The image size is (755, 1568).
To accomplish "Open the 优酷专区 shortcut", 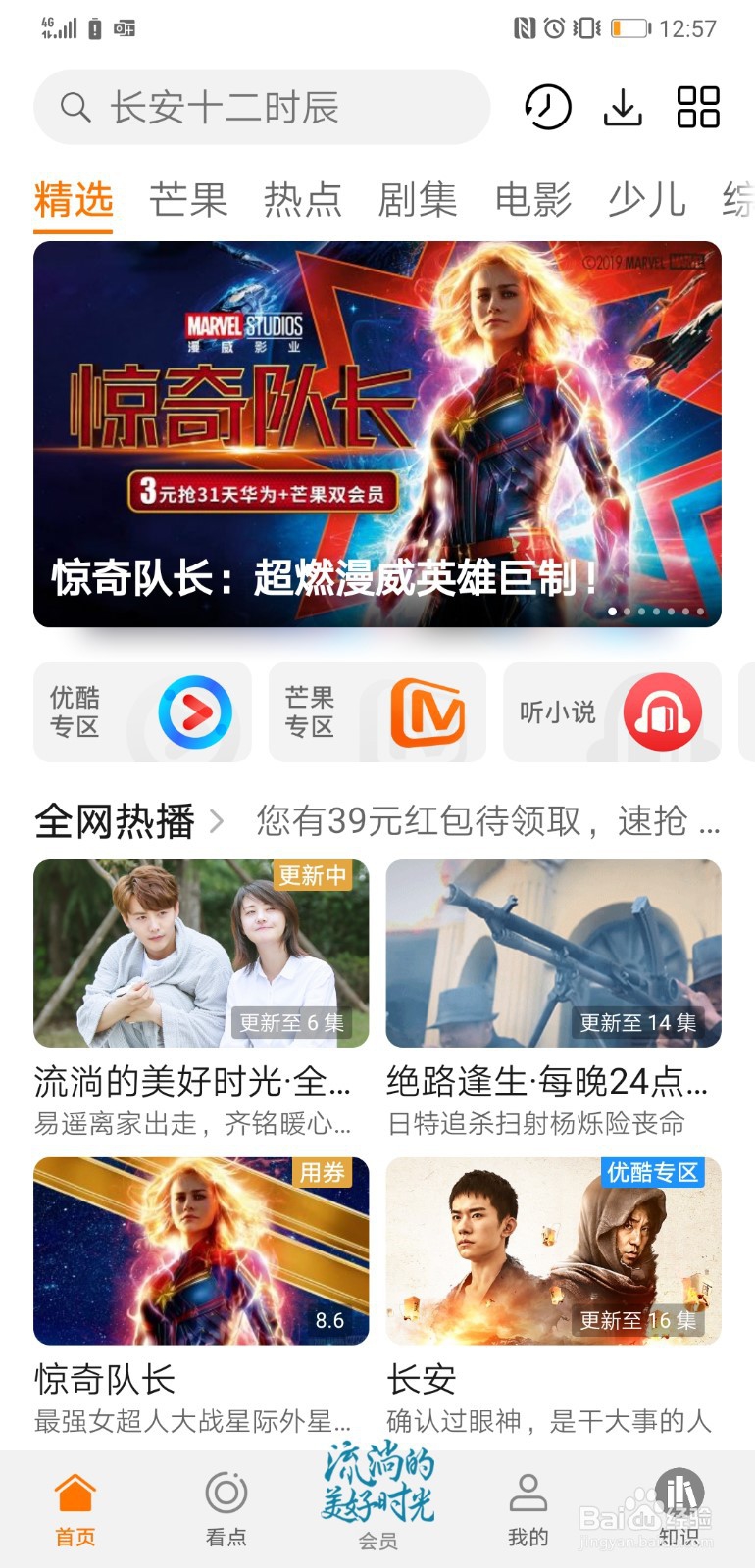I will tap(142, 712).
